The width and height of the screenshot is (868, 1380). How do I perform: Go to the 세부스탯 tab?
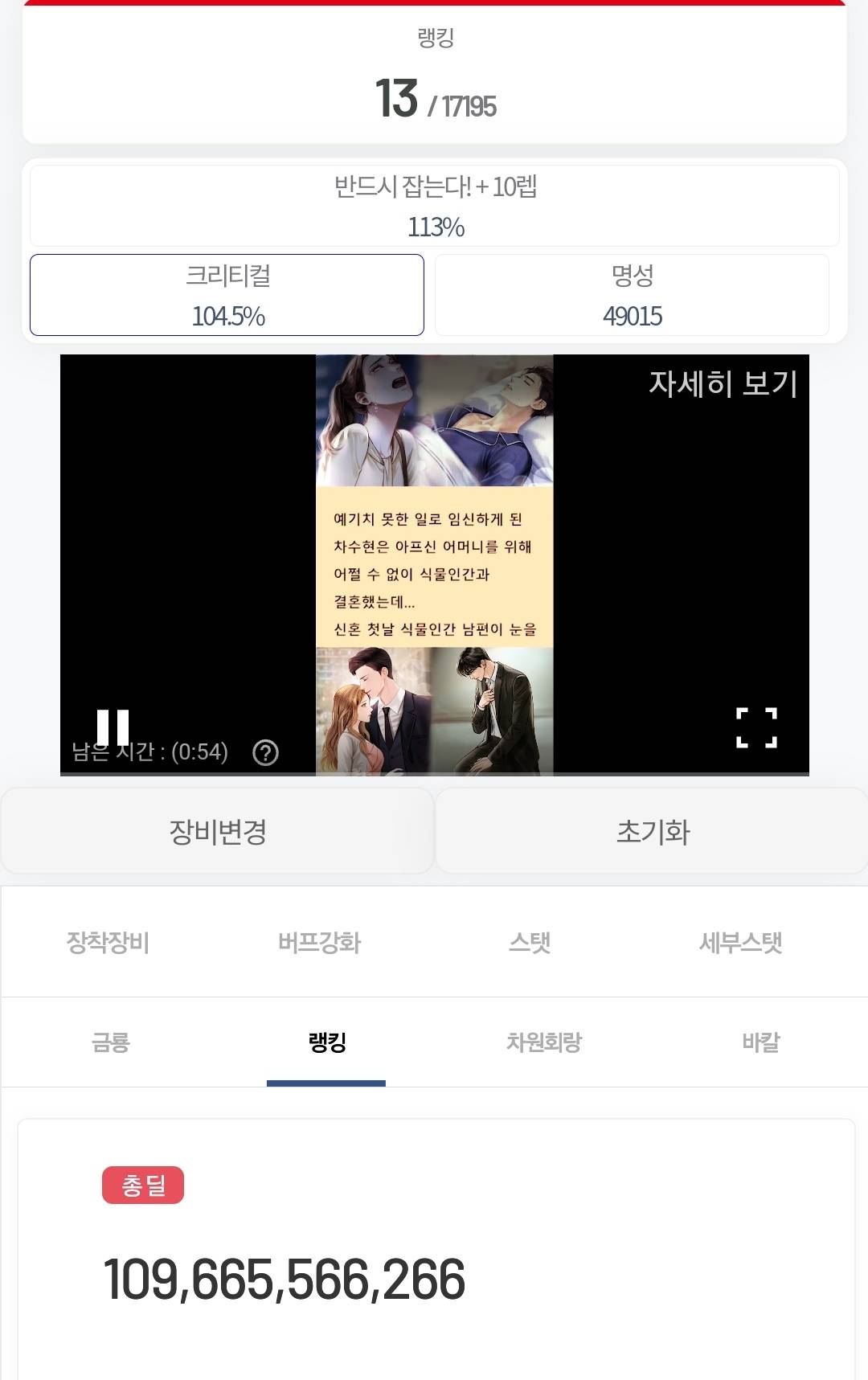740,942
